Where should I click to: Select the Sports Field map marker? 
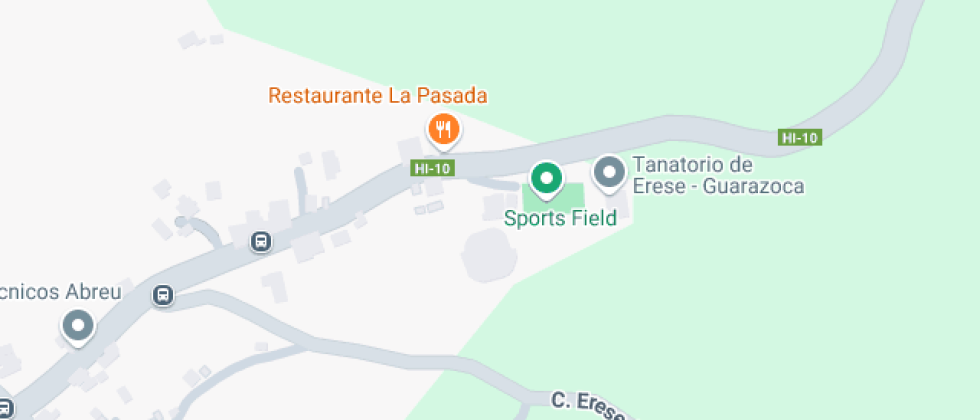click(x=545, y=180)
